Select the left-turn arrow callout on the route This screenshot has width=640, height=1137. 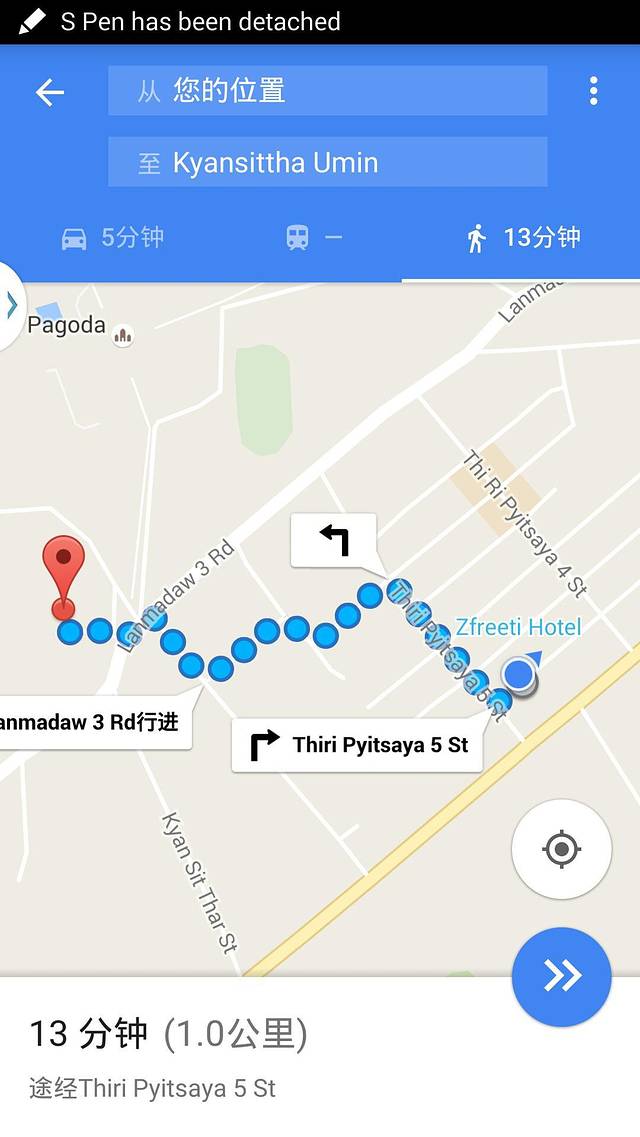334,540
